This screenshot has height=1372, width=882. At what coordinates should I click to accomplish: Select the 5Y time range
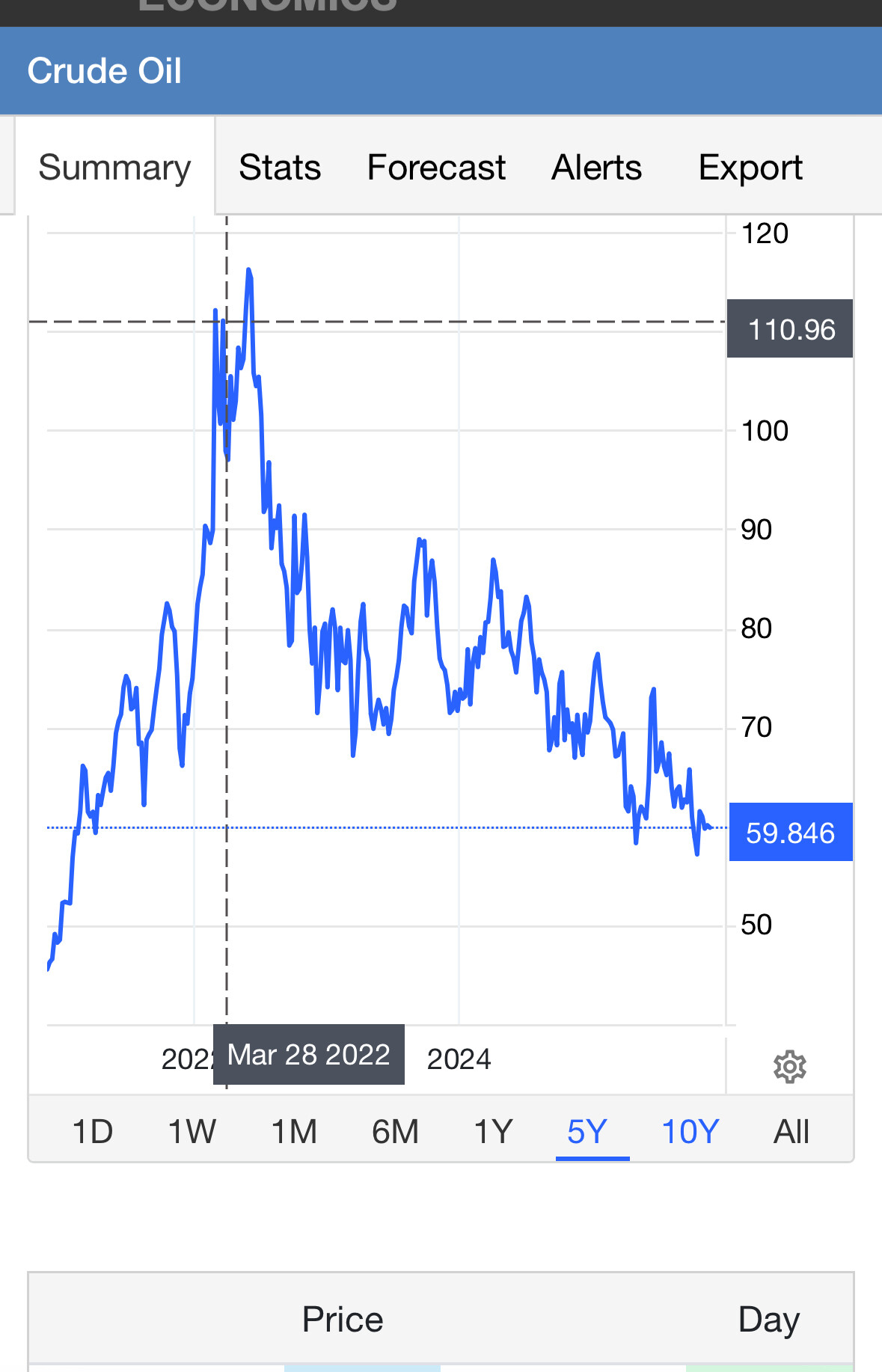587,1131
